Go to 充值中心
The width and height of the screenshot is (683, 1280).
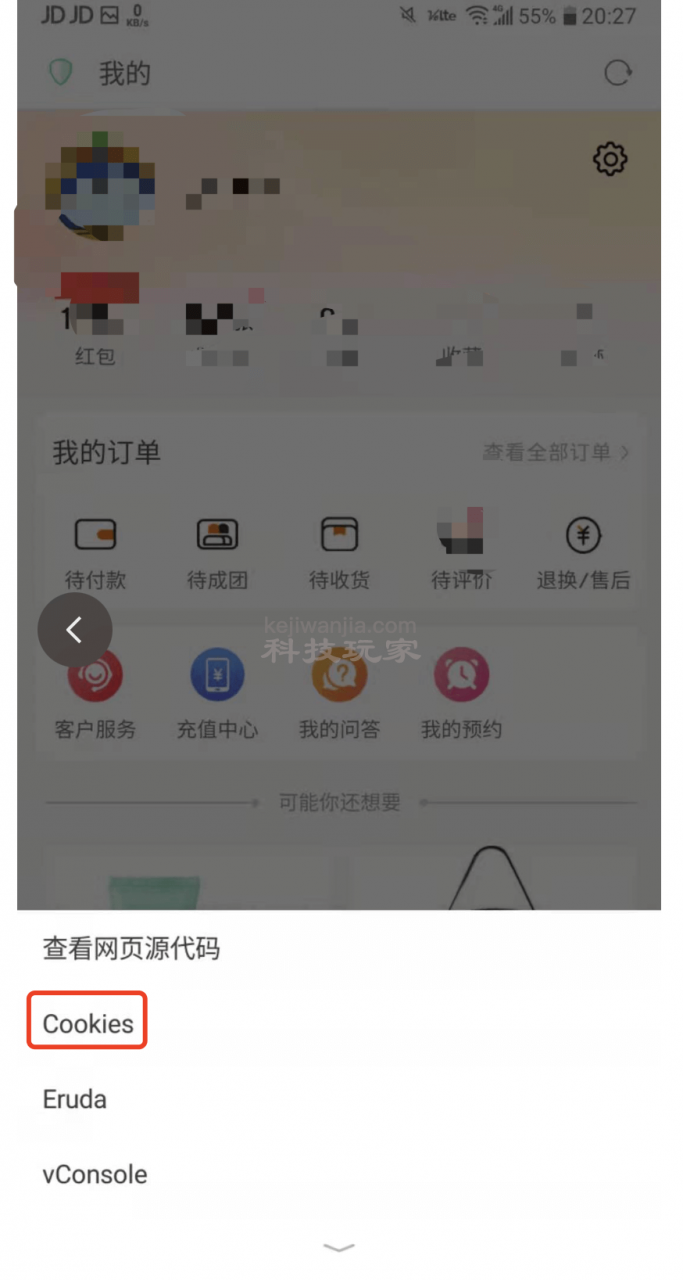(x=217, y=695)
